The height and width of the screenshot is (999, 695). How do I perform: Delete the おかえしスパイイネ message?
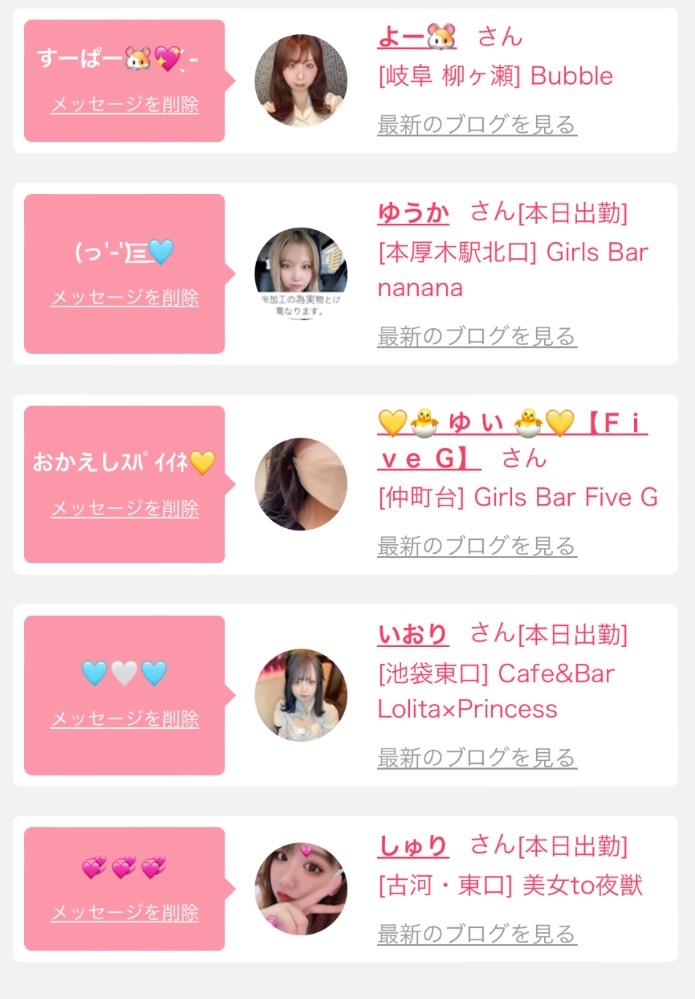124,508
